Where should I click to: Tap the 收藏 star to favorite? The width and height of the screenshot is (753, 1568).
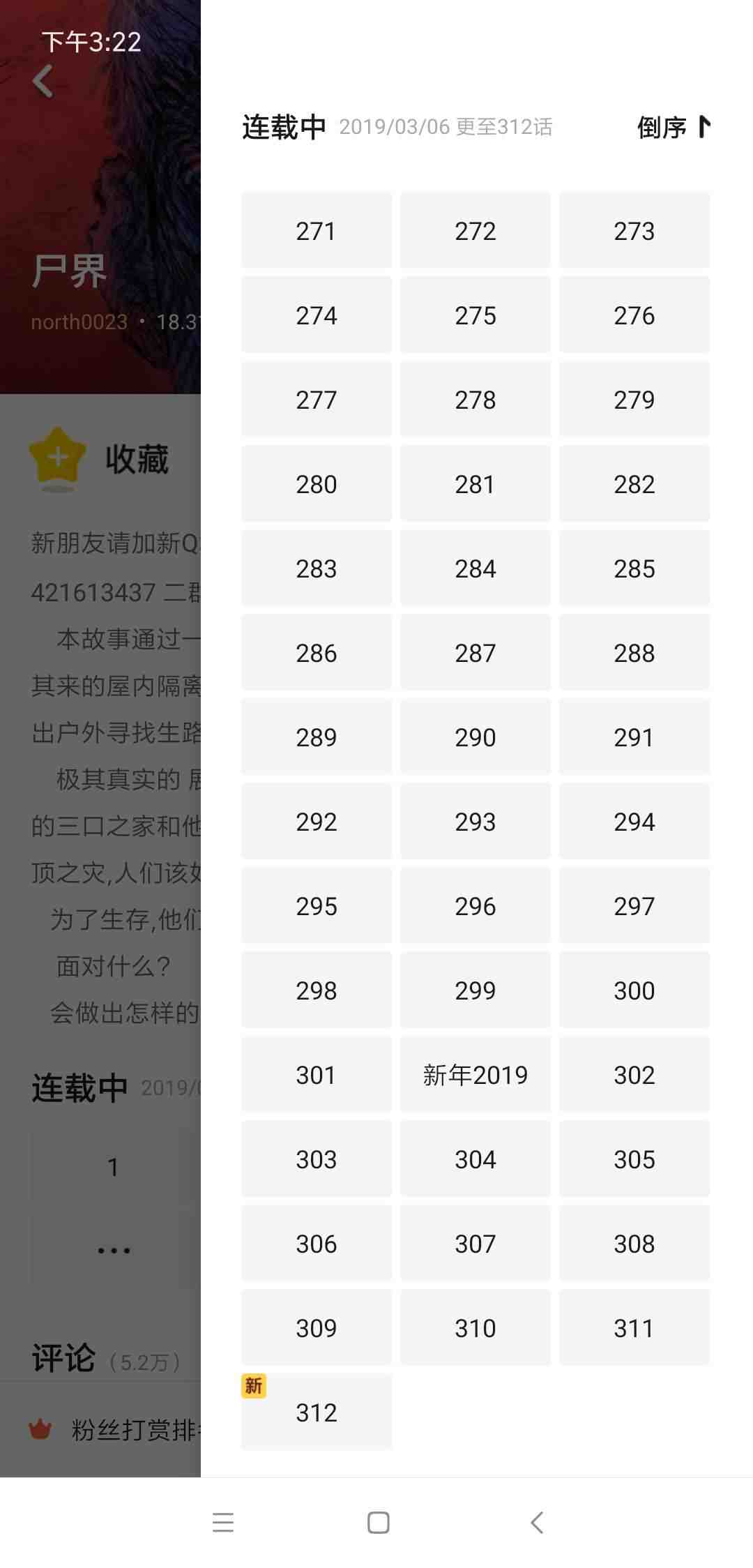point(59,458)
